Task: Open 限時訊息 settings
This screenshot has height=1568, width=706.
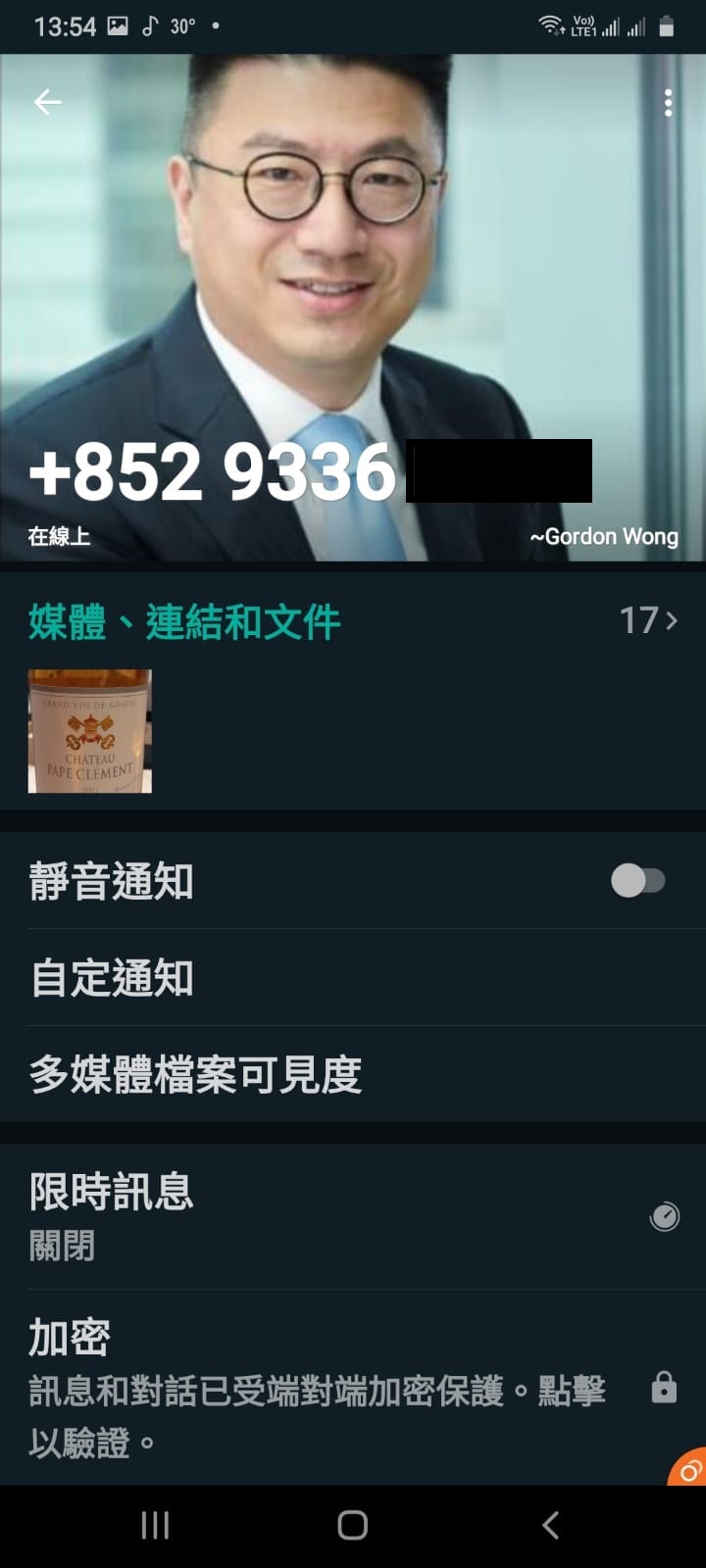Action: pyautogui.click(x=353, y=1216)
